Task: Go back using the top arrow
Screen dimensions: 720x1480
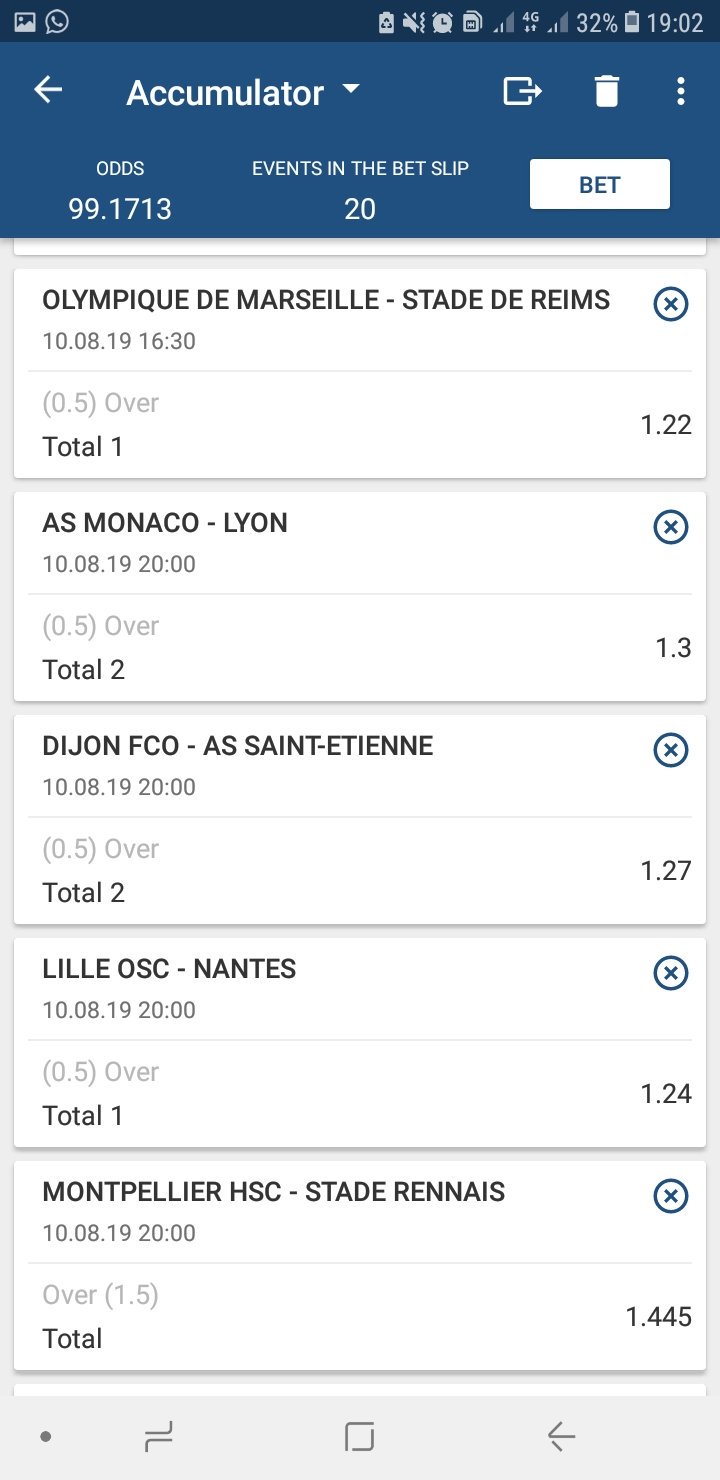Action: [48, 91]
